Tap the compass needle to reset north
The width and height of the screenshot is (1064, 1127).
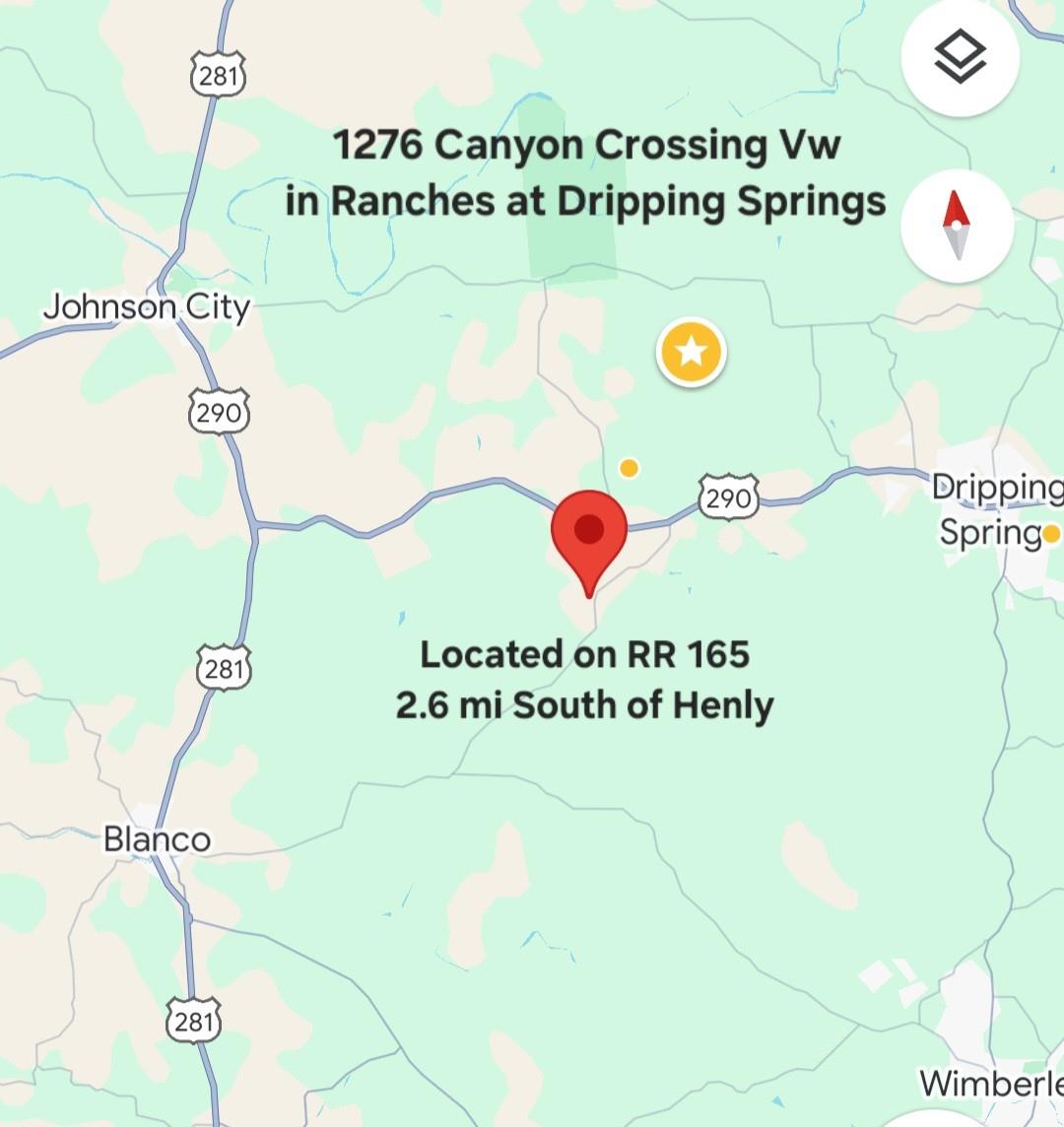point(957,224)
